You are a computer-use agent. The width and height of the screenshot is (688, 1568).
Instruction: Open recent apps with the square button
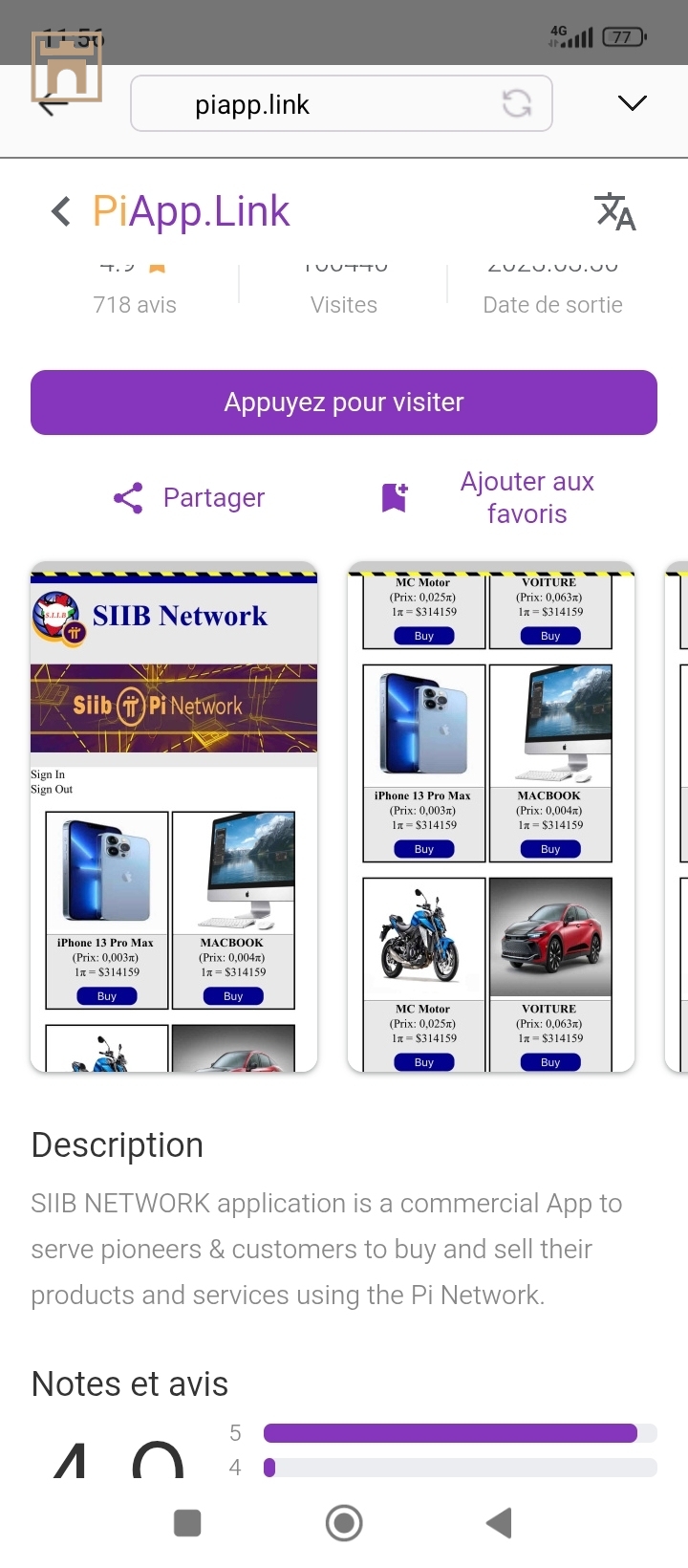click(x=187, y=1523)
